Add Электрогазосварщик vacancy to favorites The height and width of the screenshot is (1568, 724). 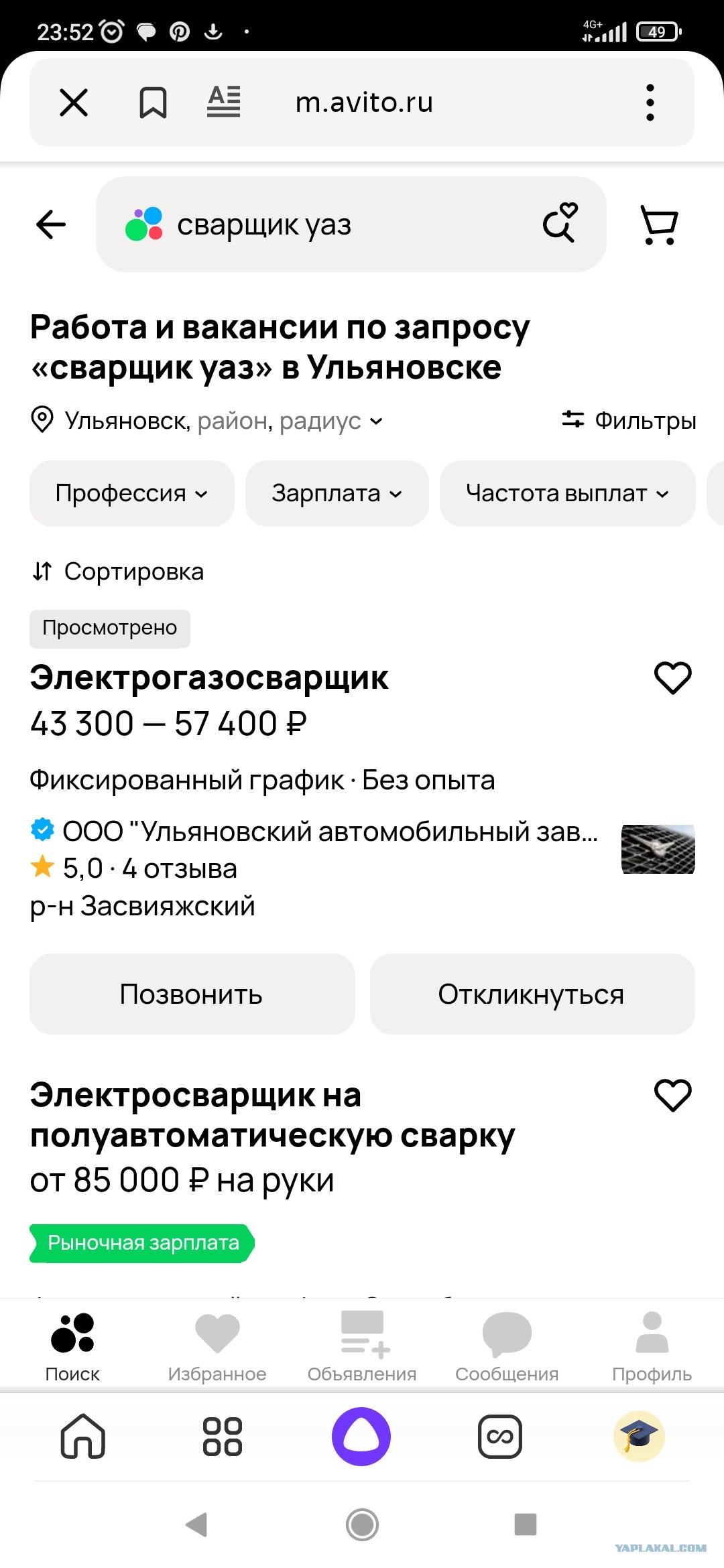pos(672,677)
